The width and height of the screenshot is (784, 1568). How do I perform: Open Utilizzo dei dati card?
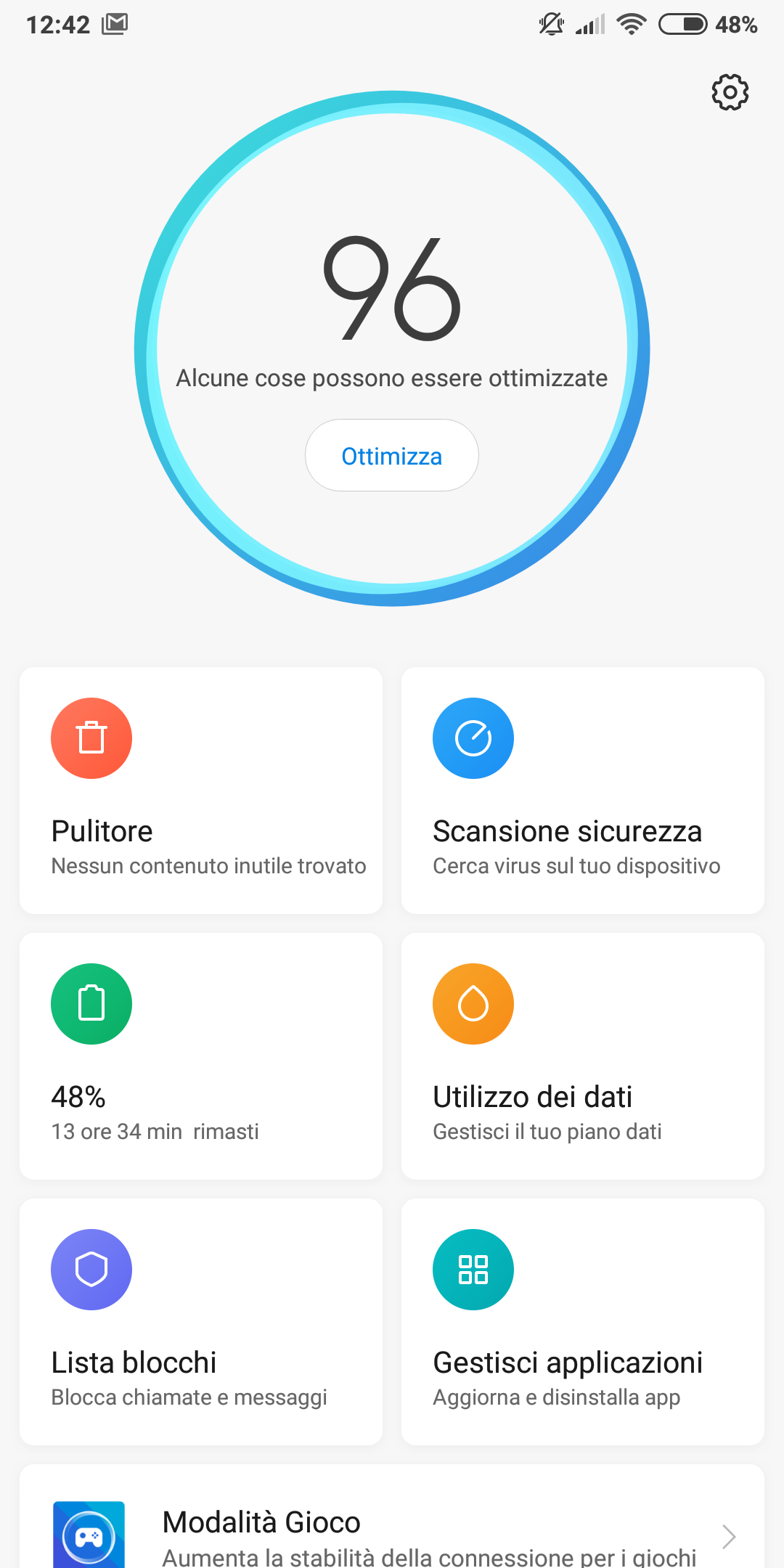point(582,1055)
